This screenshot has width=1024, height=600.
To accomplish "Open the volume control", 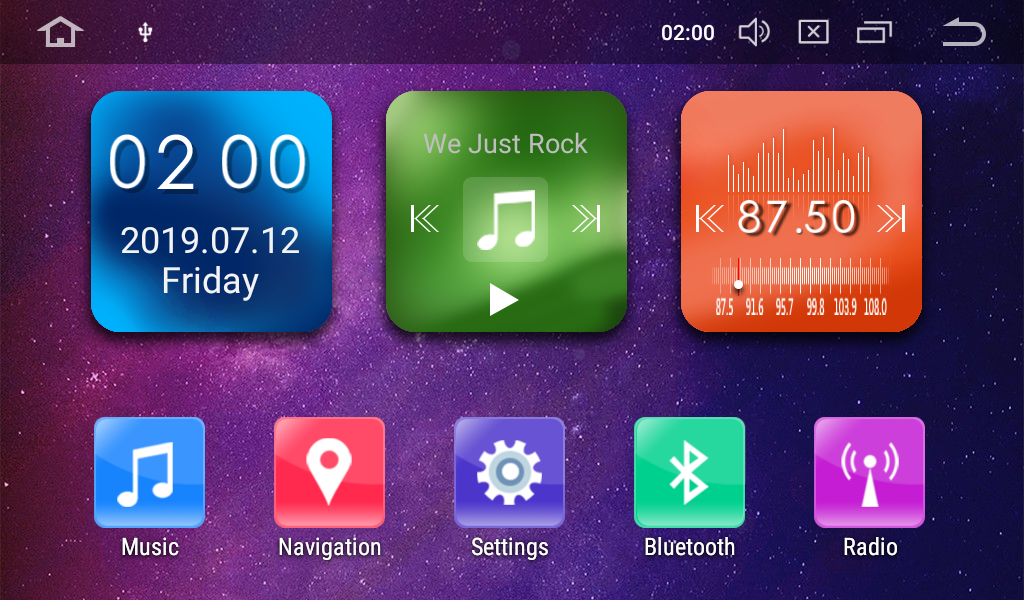I will 753,32.
